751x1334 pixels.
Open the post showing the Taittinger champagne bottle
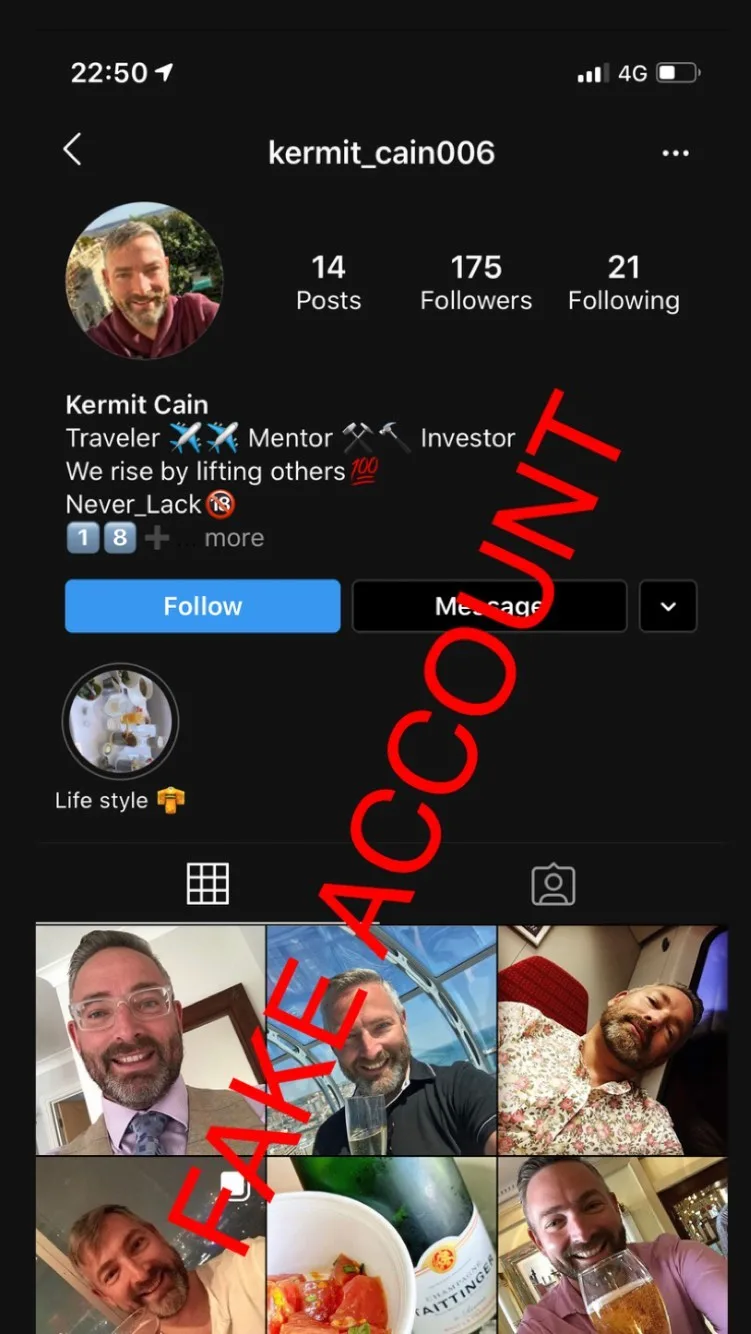coord(381,1246)
